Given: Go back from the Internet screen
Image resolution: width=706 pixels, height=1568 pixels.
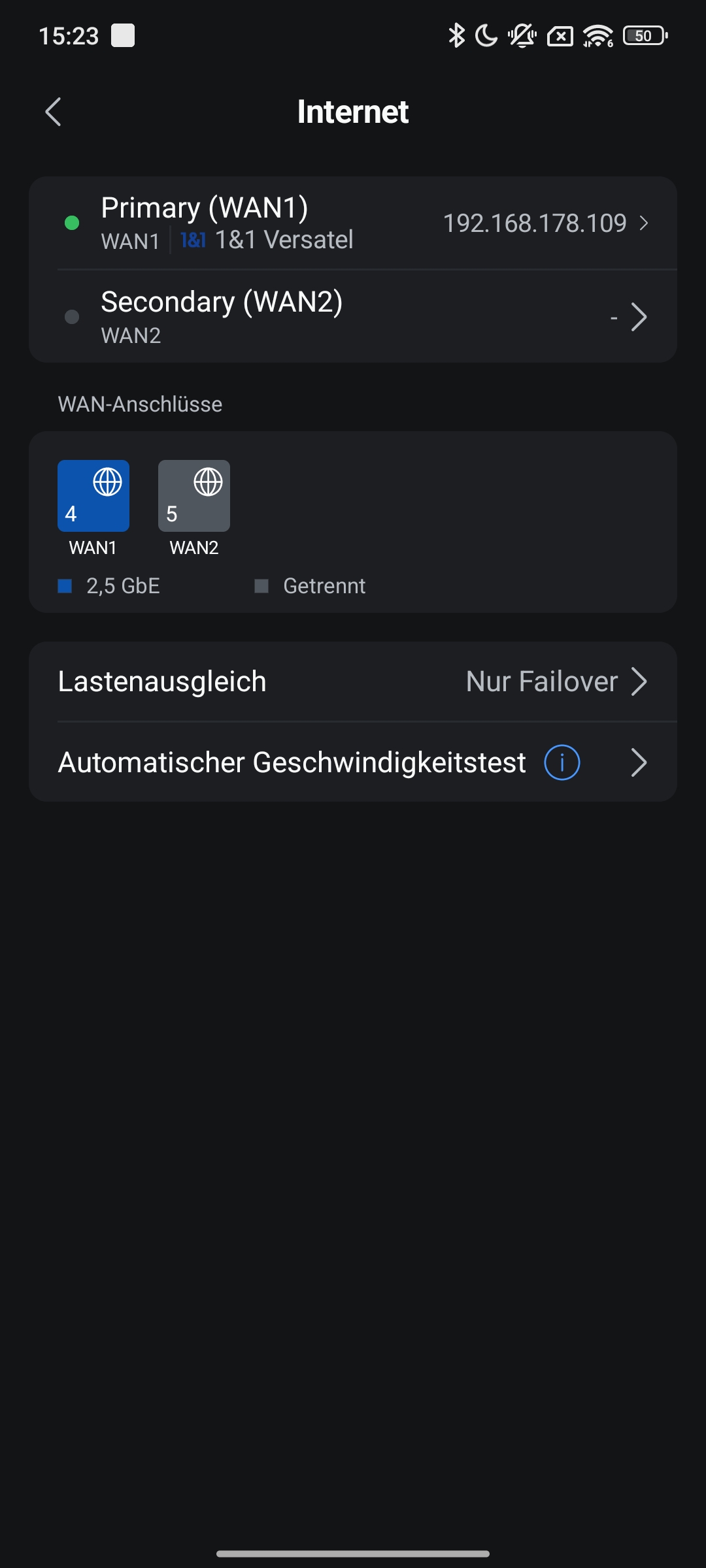Looking at the screenshot, I should point(54,112).
